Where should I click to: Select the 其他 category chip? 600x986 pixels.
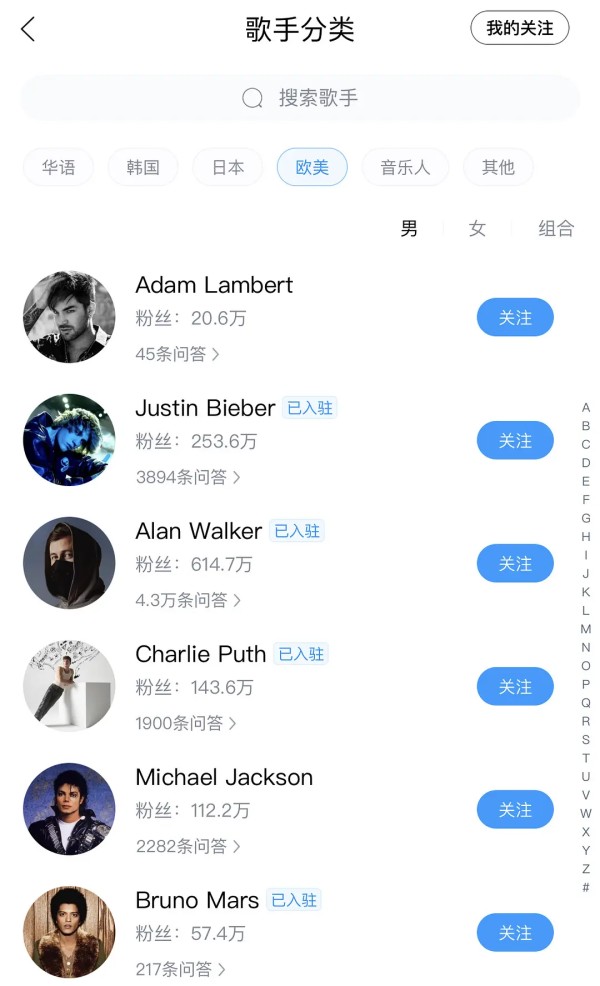point(498,167)
